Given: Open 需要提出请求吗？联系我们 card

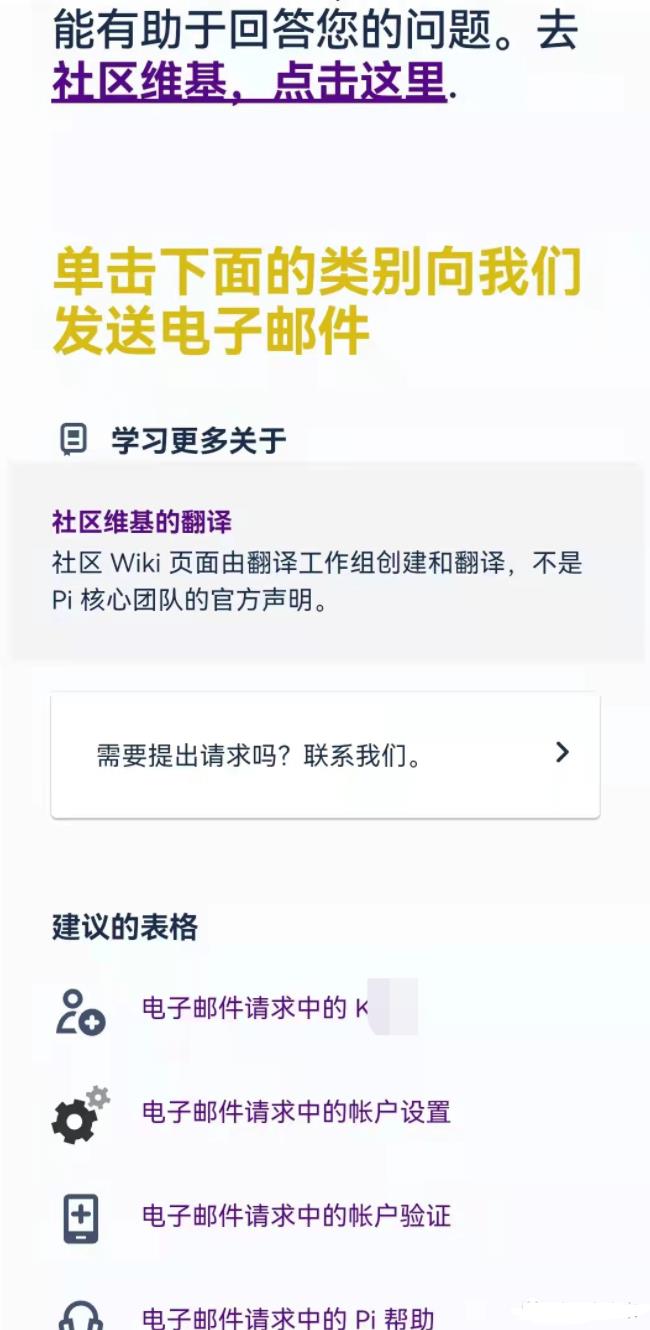Looking at the screenshot, I should [325, 755].
